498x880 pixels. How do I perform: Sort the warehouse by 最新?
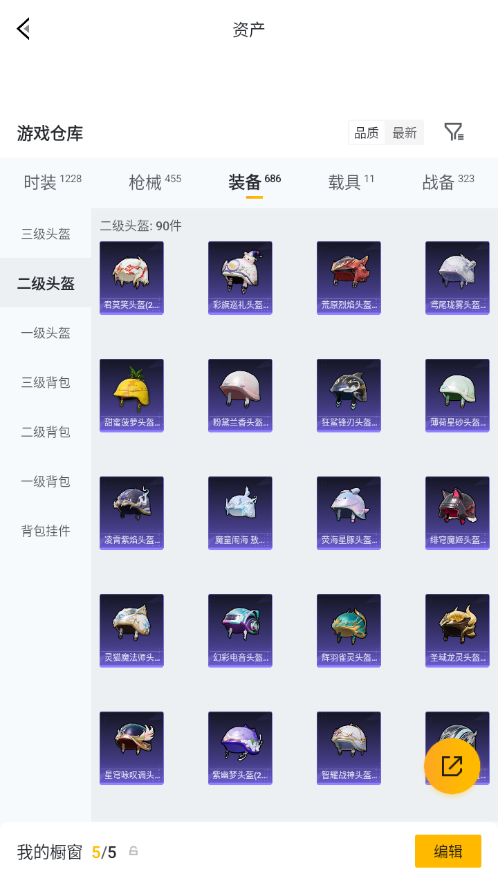(x=404, y=133)
